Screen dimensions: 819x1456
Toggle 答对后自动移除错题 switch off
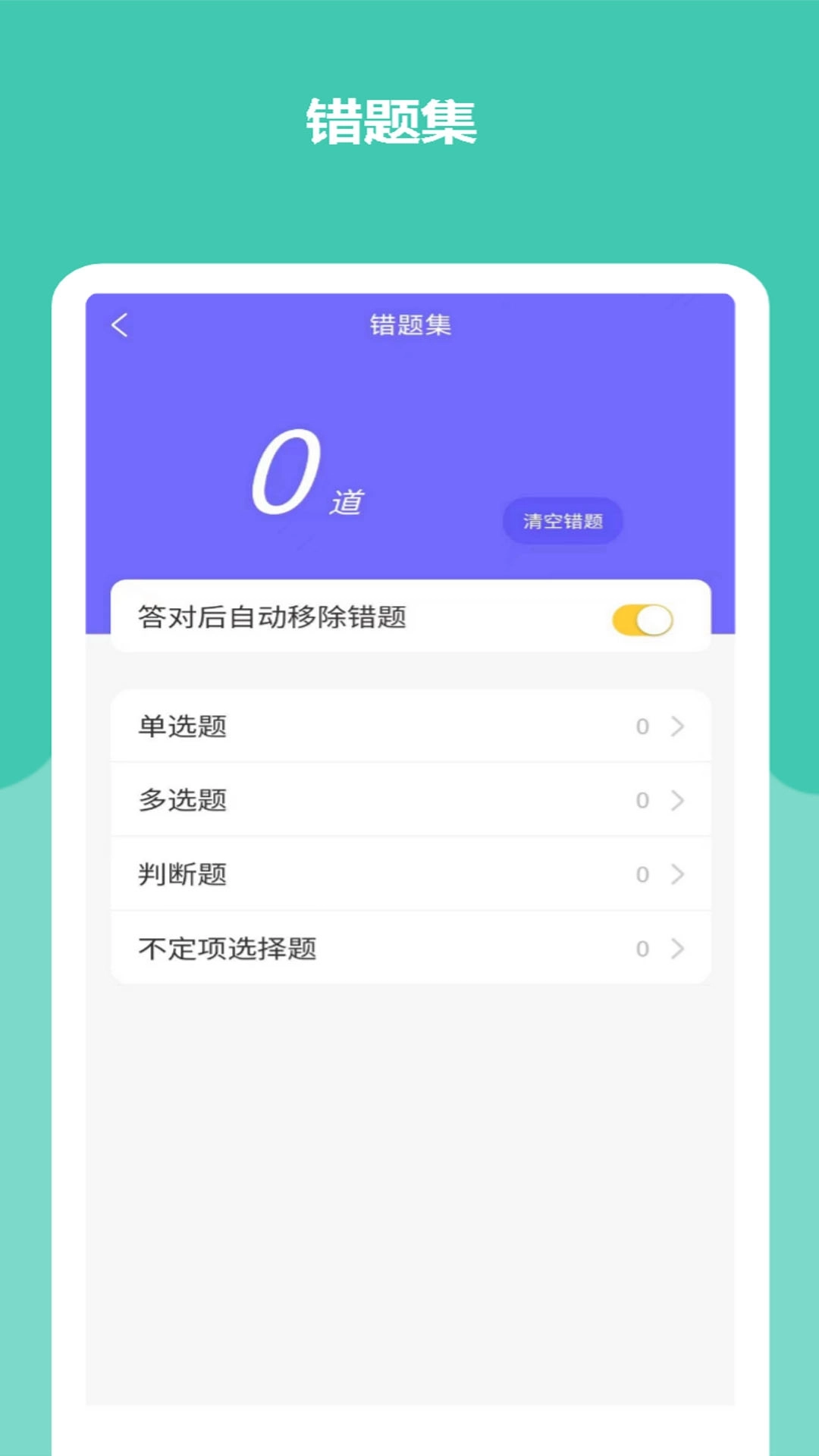(x=642, y=620)
